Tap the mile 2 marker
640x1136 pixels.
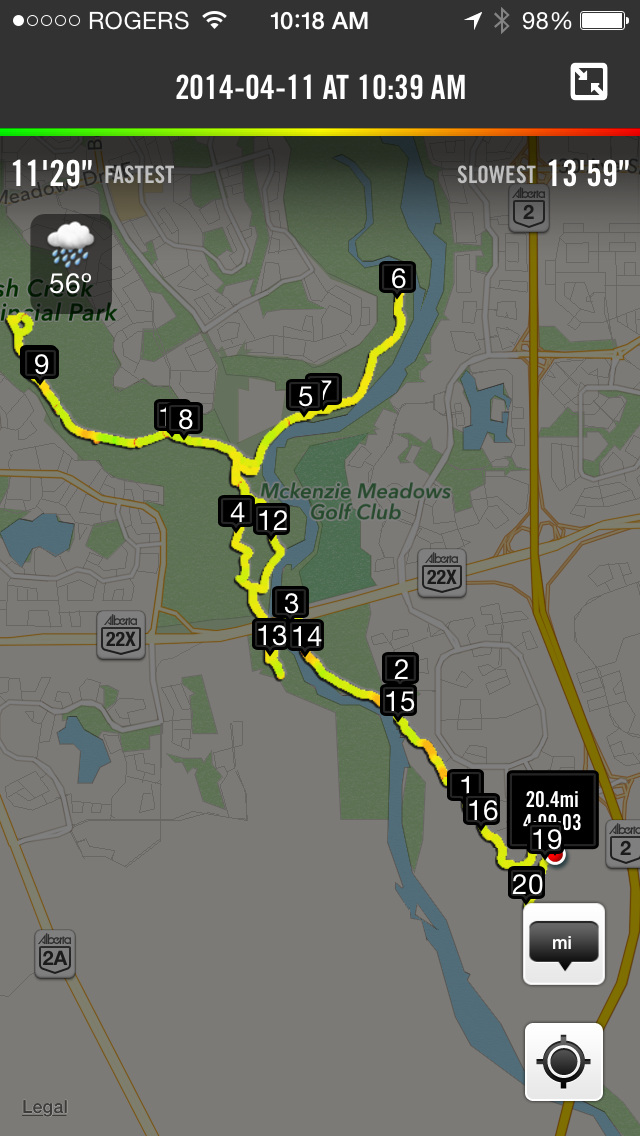pyautogui.click(x=402, y=668)
